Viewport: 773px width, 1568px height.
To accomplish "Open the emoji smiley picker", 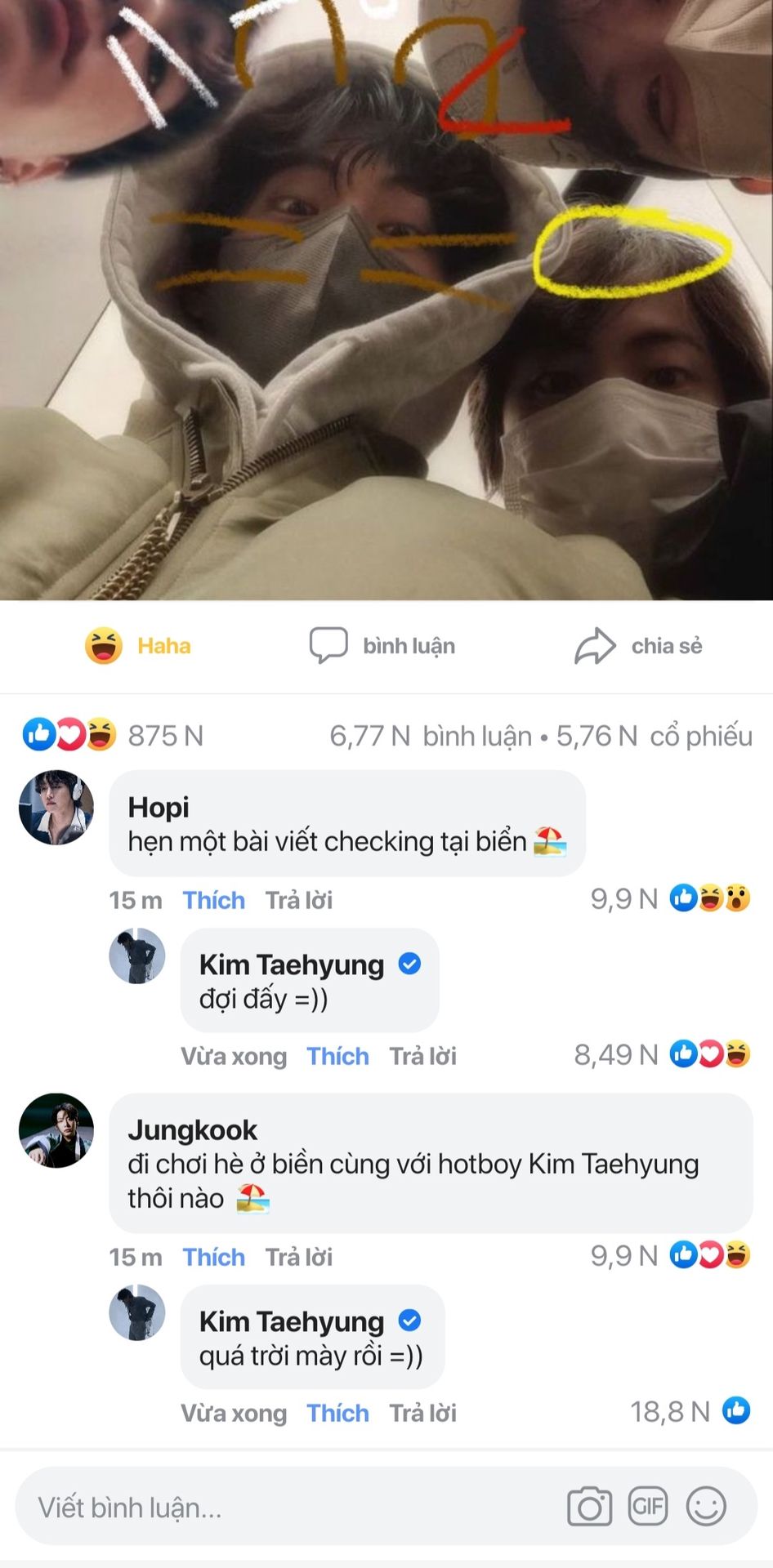I will 706,1506.
